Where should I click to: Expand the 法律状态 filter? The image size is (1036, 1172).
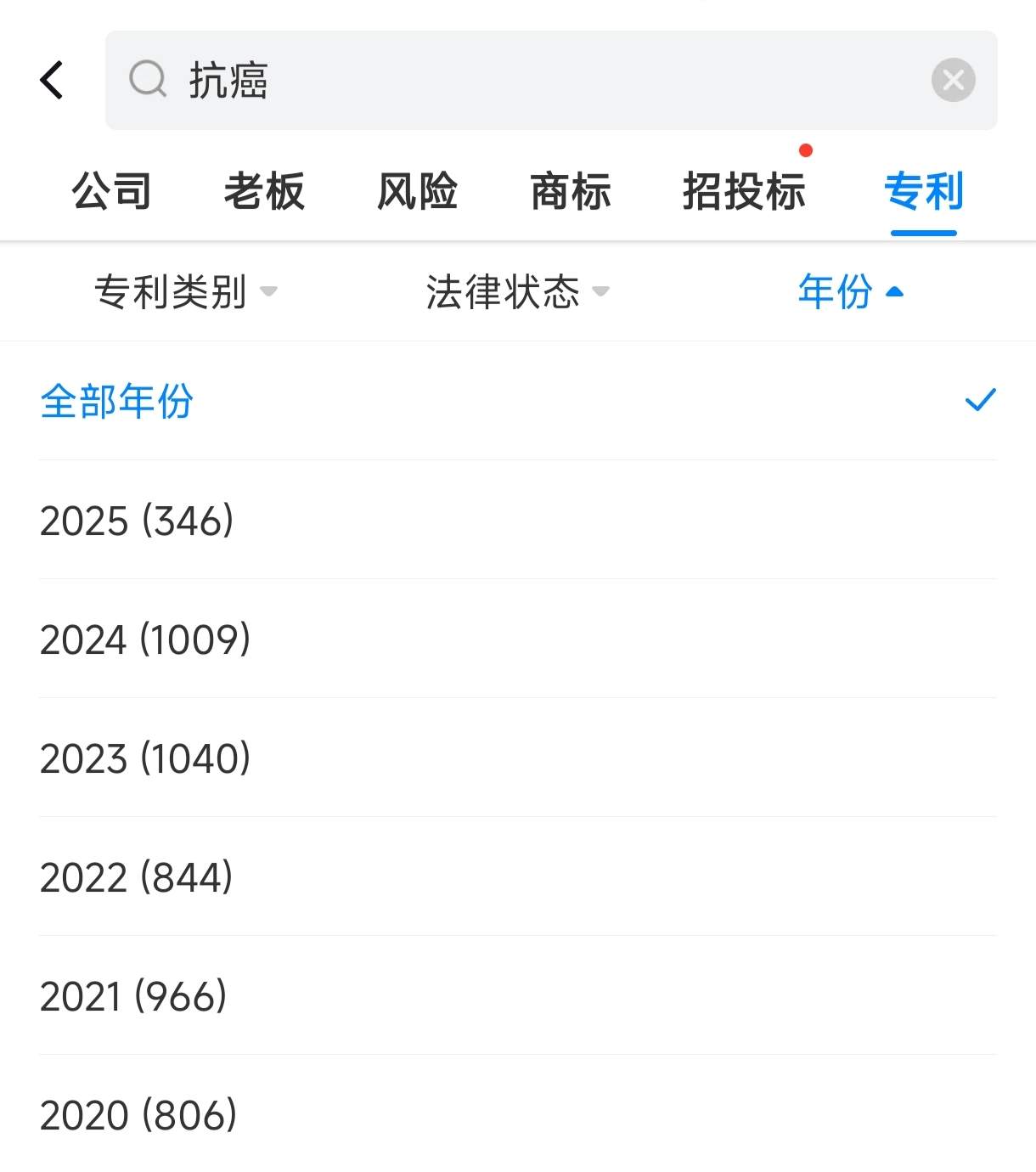[x=517, y=292]
